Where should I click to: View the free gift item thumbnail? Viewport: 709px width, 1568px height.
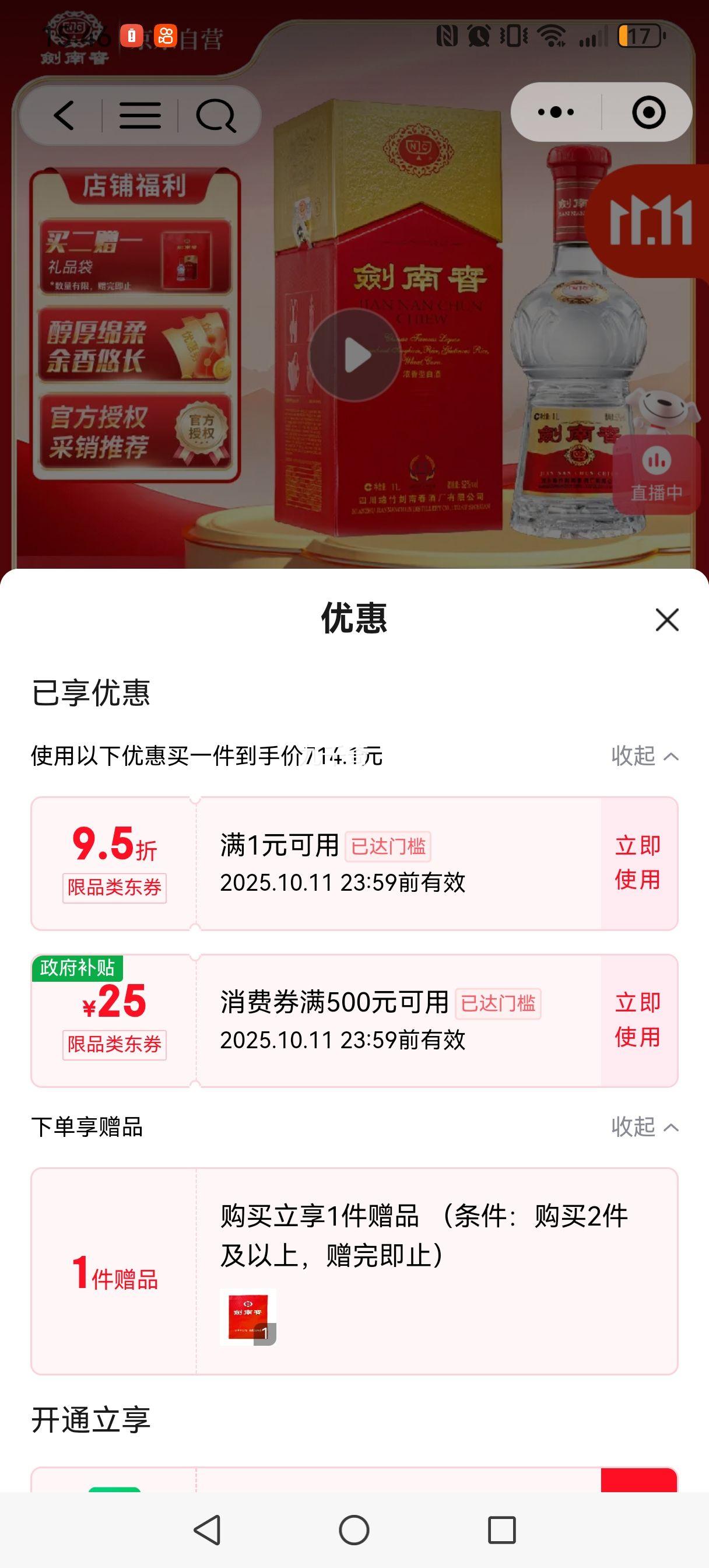[x=248, y=1317]
